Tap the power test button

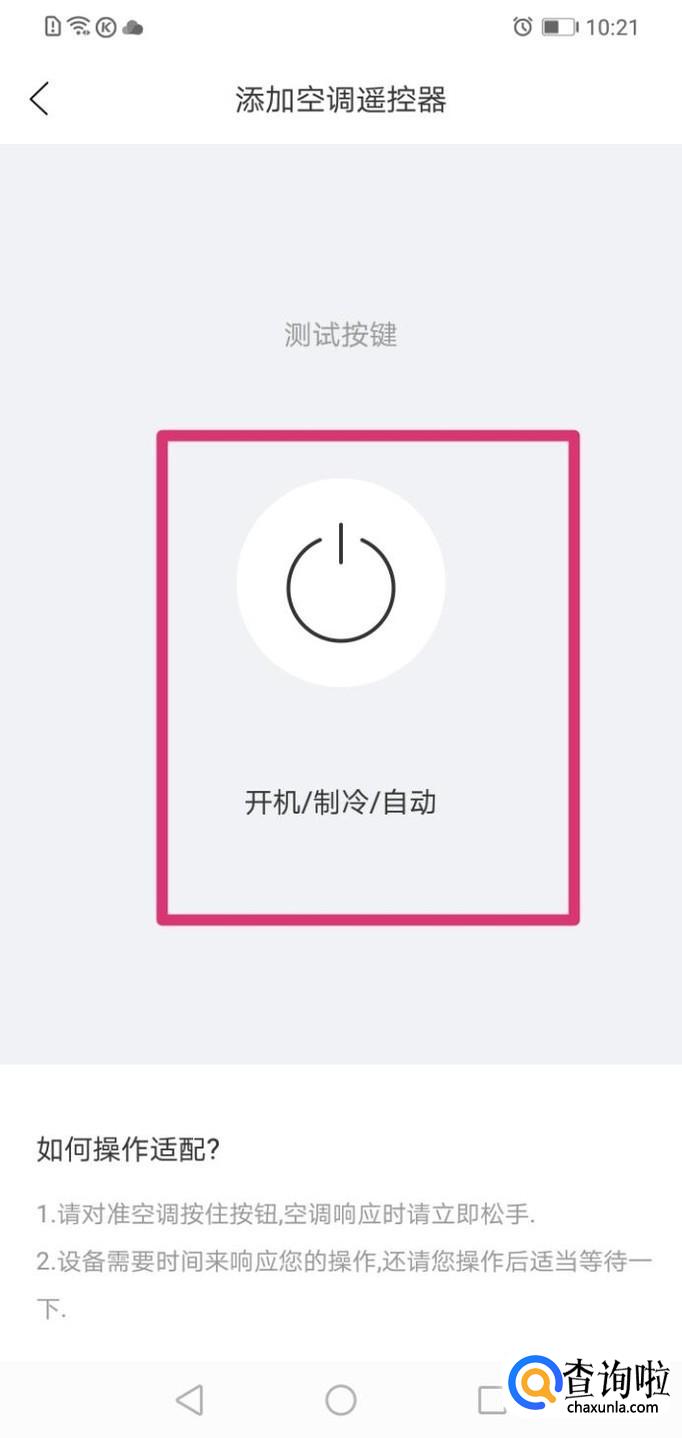click(x=341, y=583)
